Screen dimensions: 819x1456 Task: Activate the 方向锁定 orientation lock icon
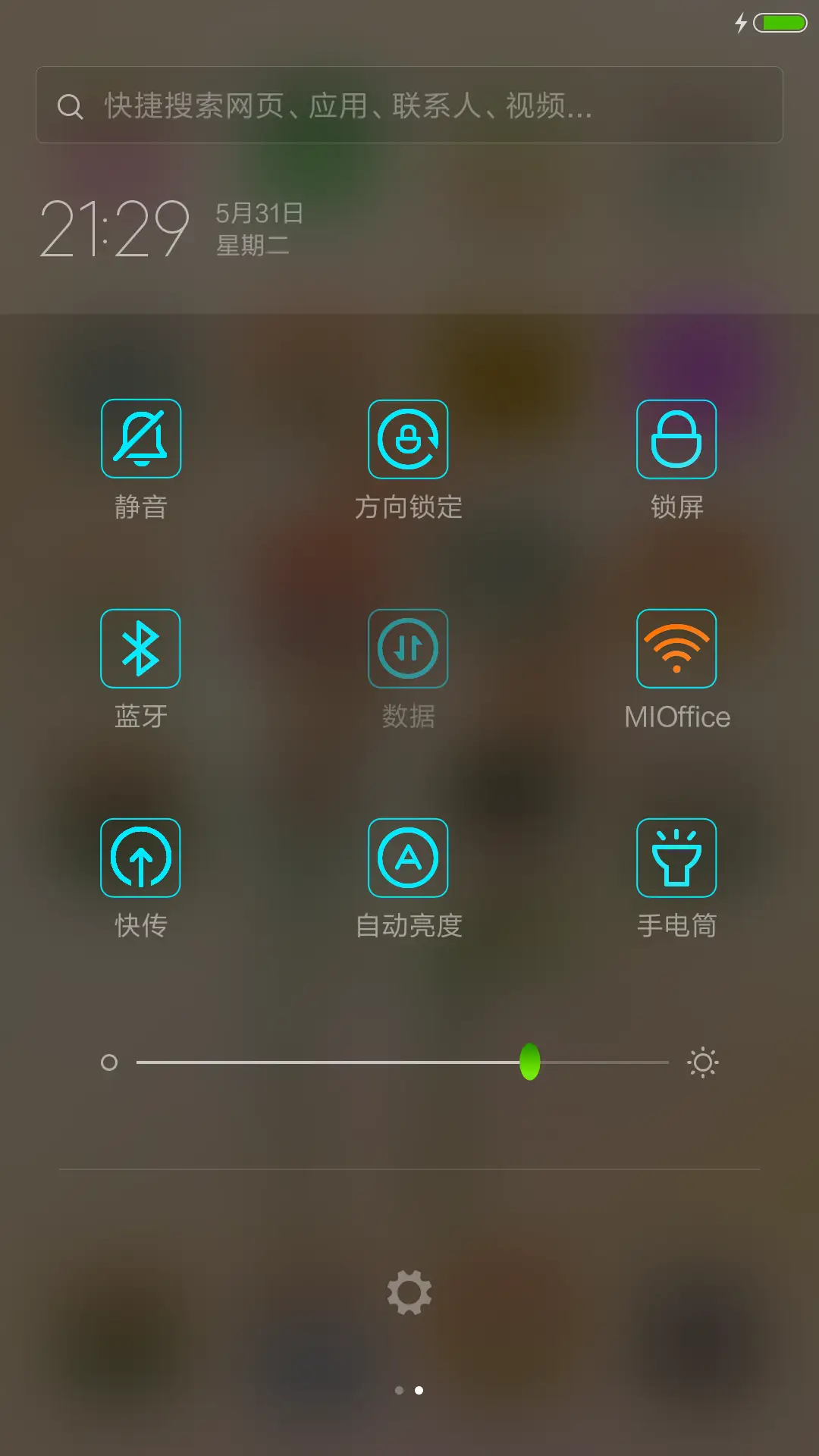pyautogui.click(x=408, y=439)
